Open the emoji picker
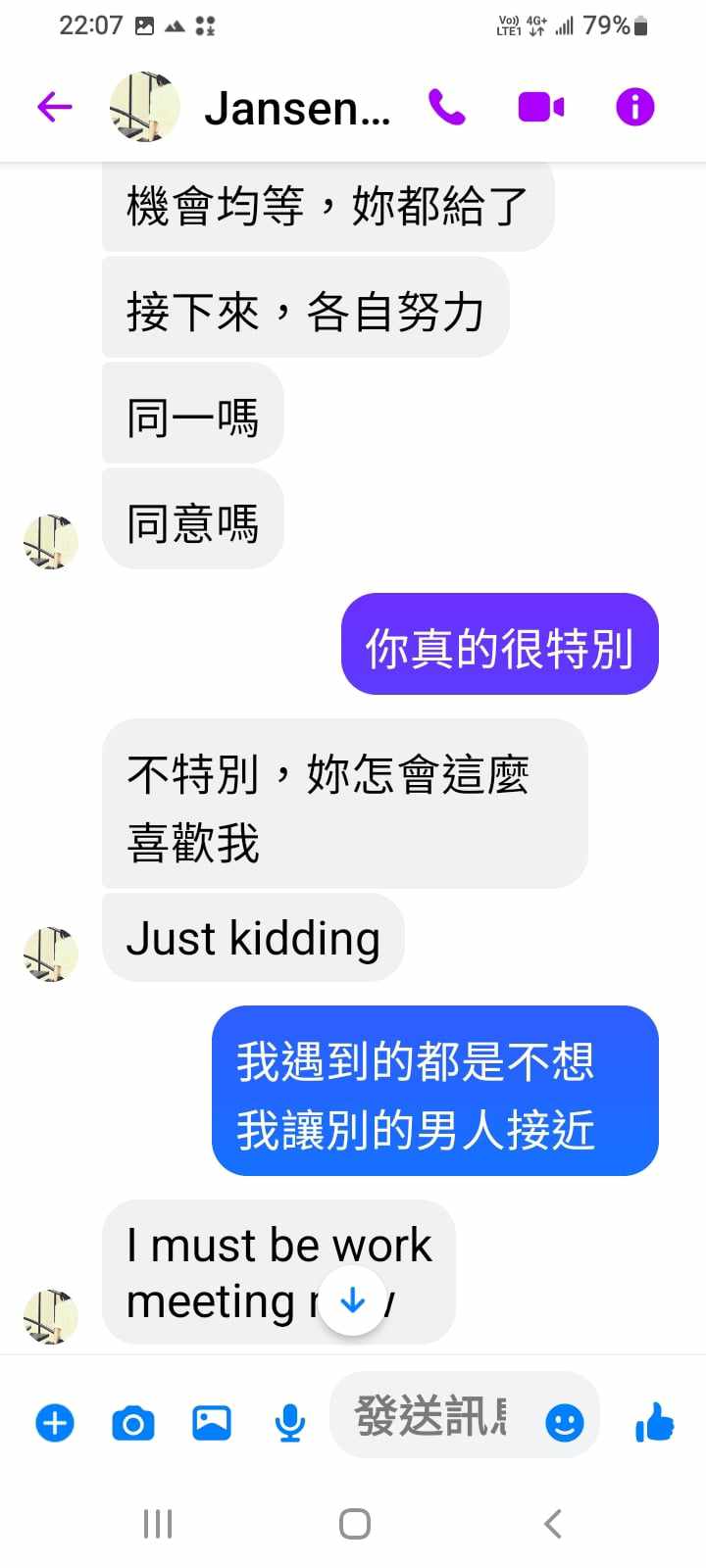 pyautogui.click(x=564, y=1422)
